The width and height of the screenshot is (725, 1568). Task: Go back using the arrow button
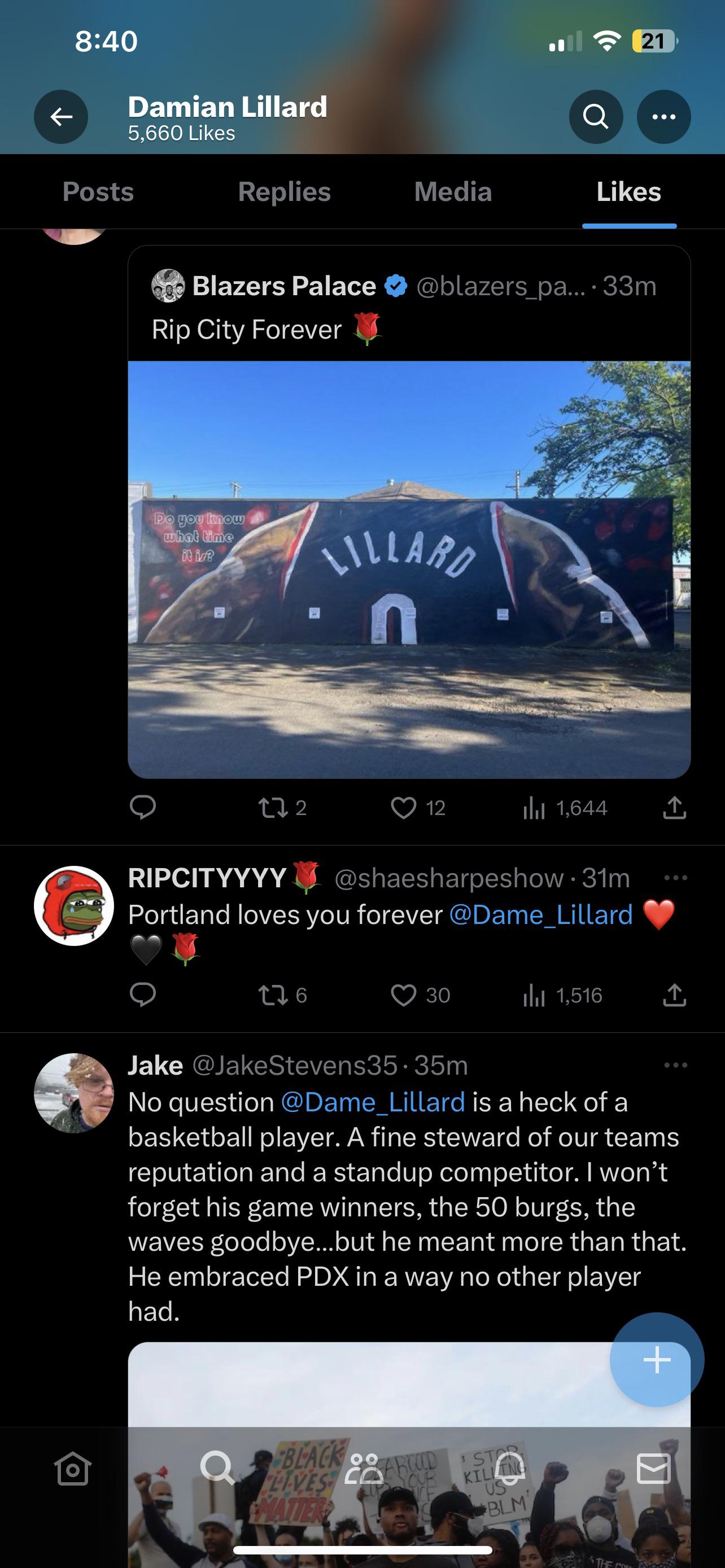coord(61,116)
